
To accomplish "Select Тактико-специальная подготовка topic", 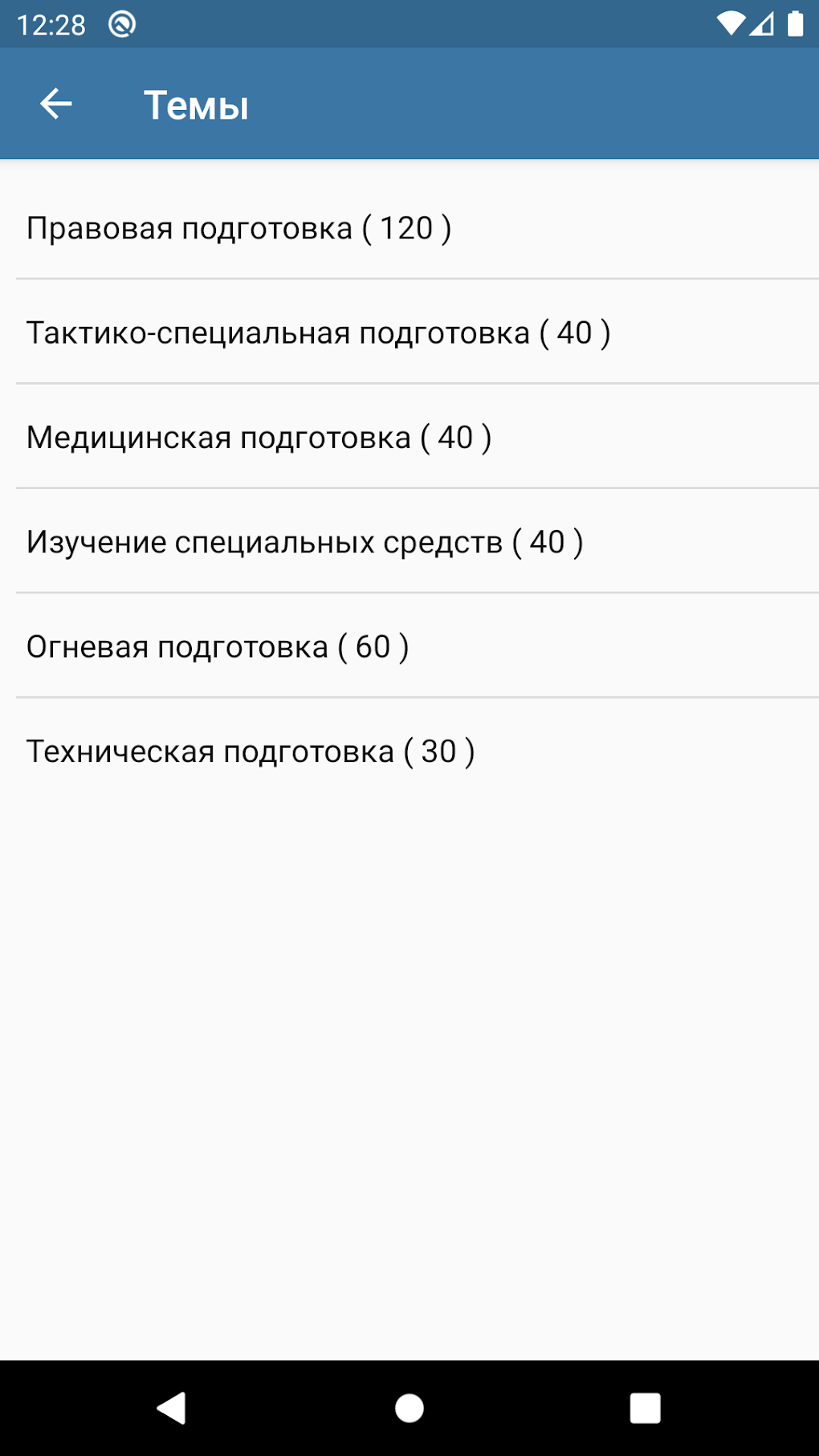I will (319, 333).
